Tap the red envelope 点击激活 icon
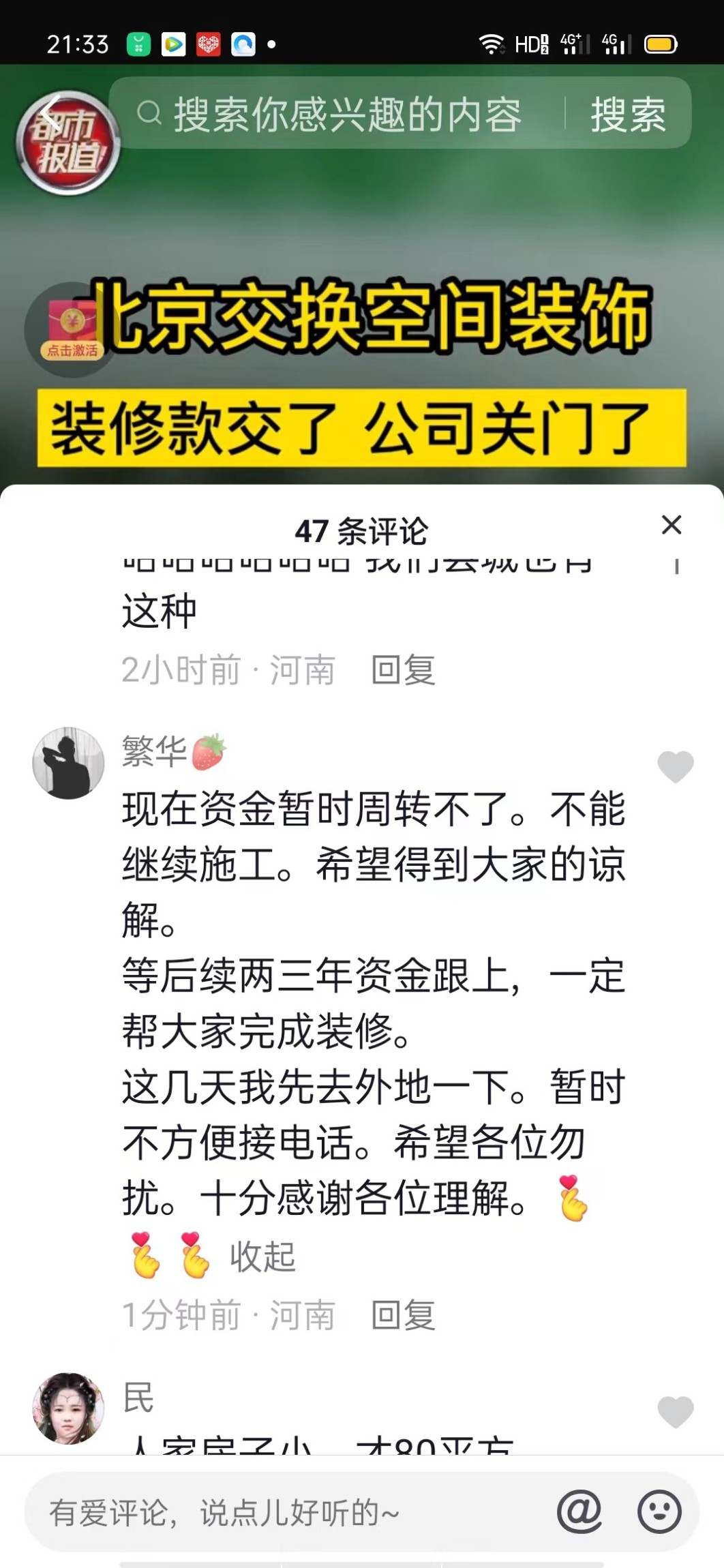The image size is (724, 1568). [x=72, y=331]
